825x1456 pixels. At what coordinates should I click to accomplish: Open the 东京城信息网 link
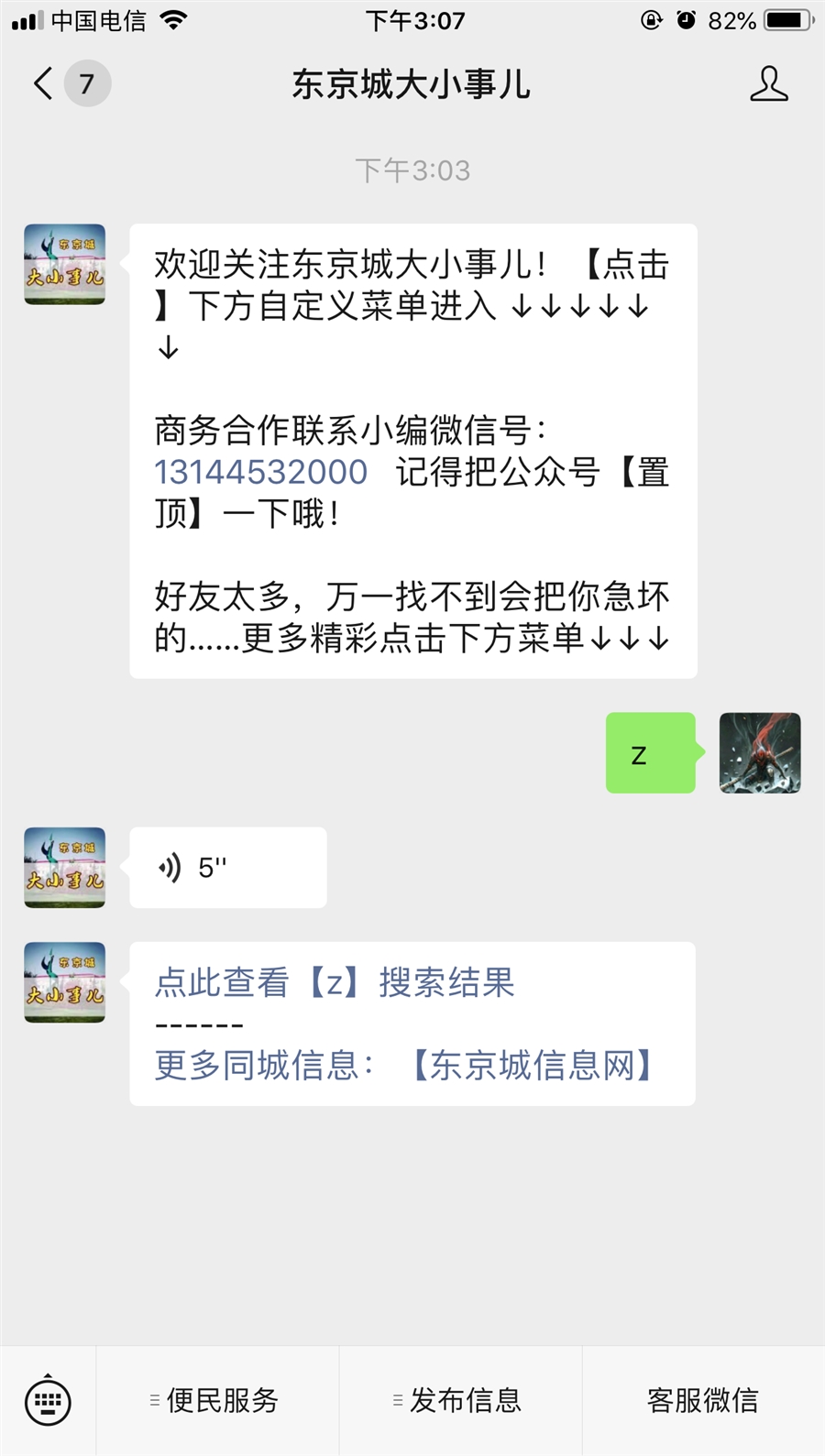(532, 1065)
